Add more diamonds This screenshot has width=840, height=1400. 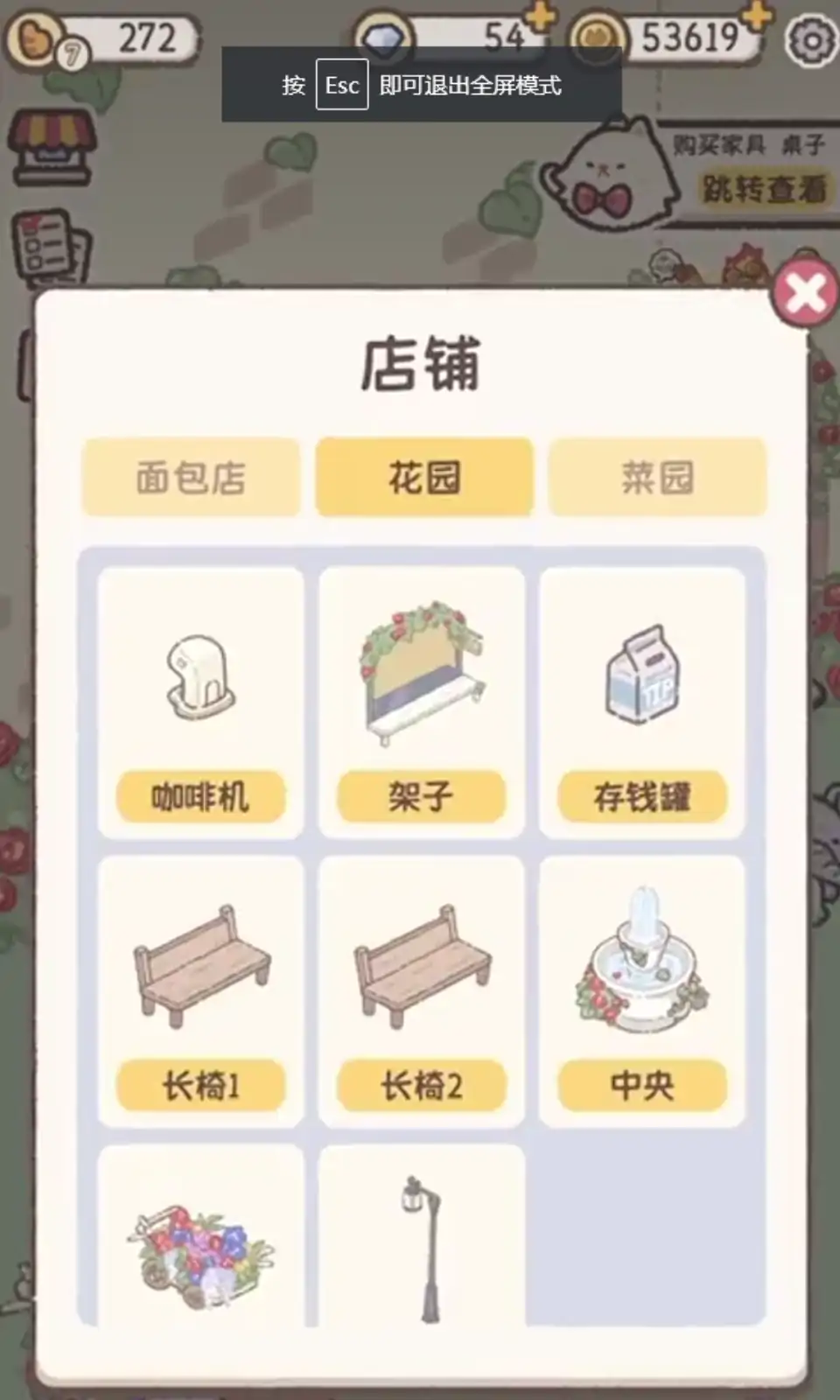[541, 16]
